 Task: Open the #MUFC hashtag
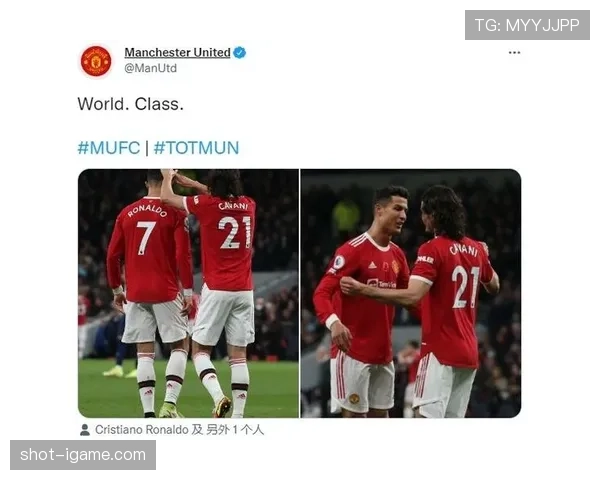[108, 148]
